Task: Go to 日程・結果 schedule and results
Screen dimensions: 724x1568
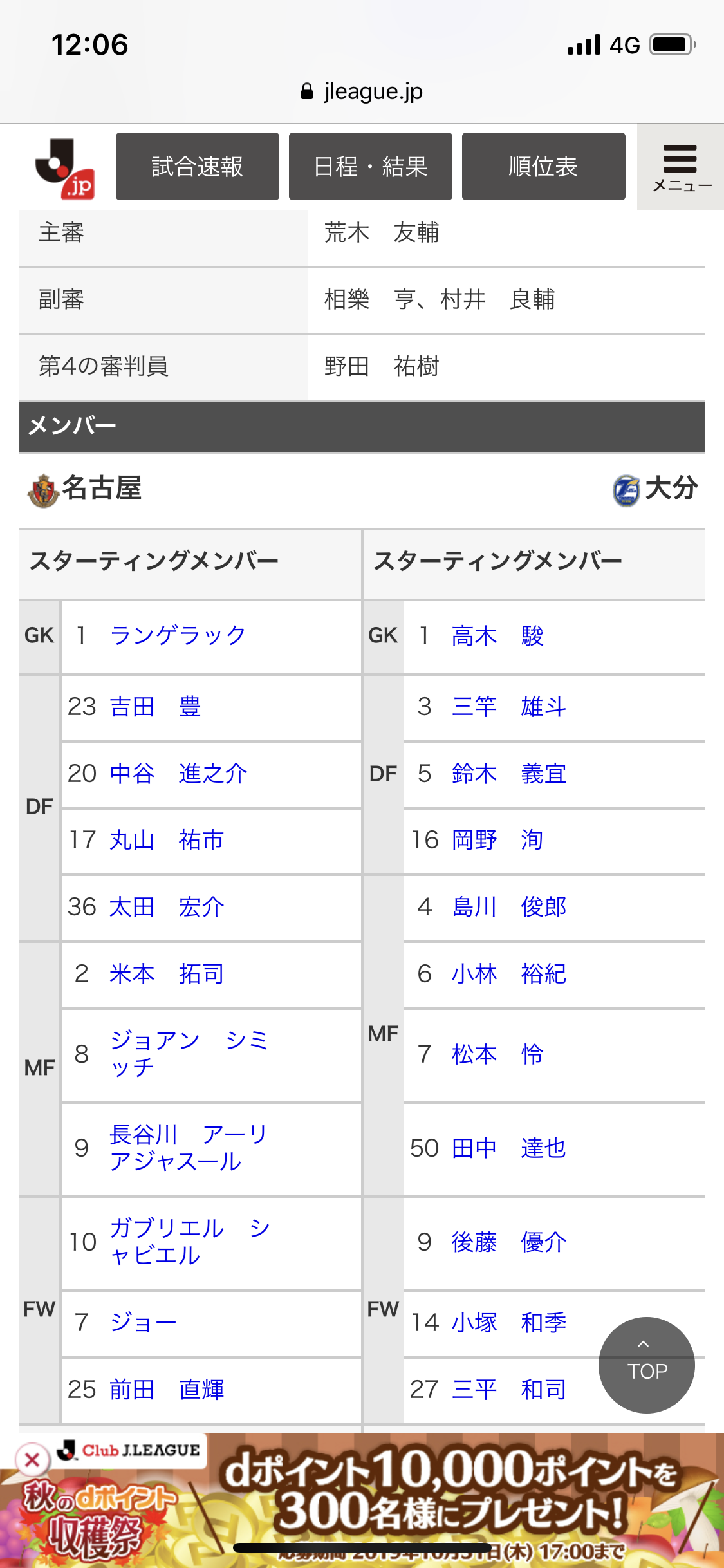Action: 370,167
